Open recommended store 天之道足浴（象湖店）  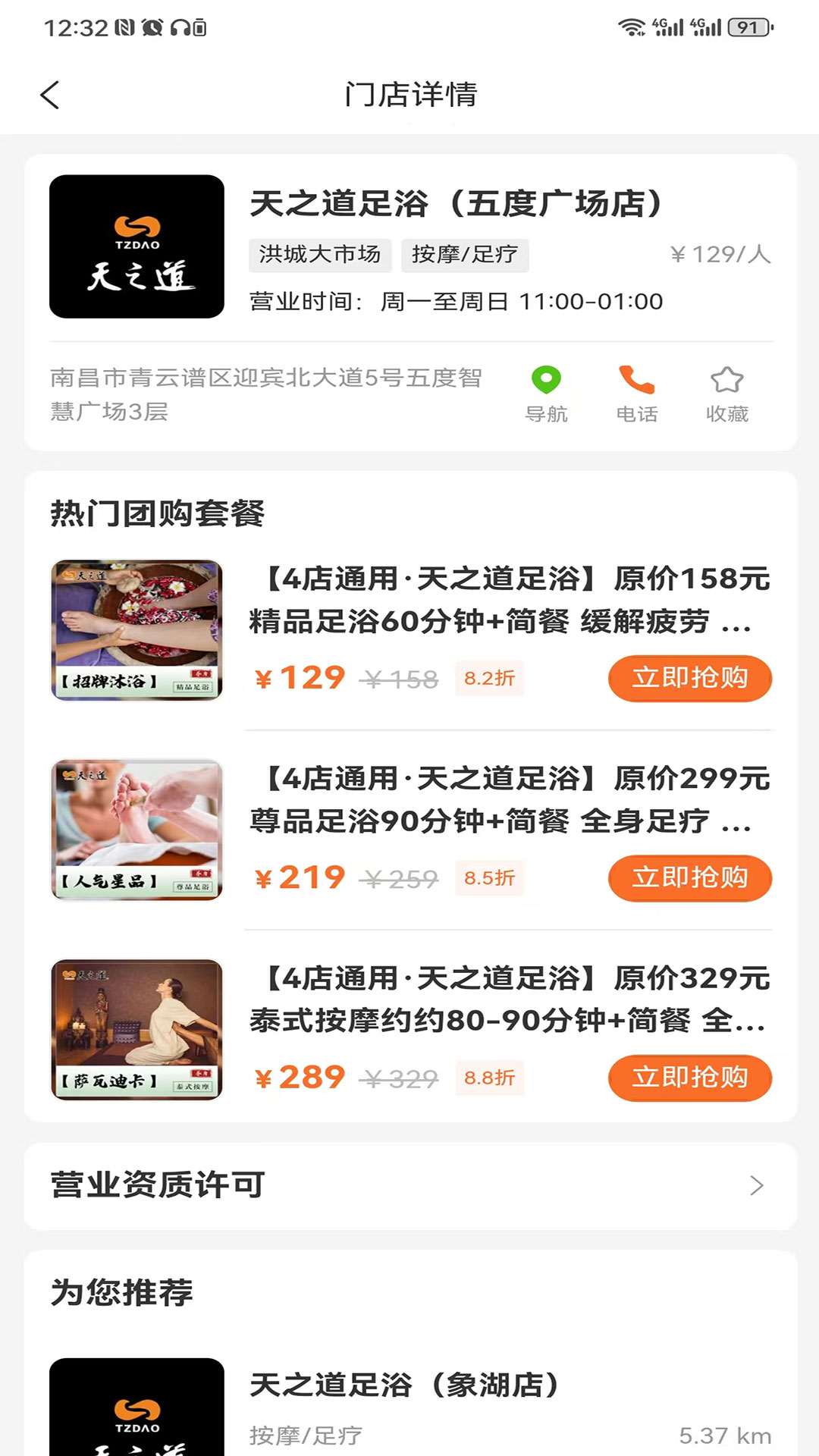[x=405, y=1385]
